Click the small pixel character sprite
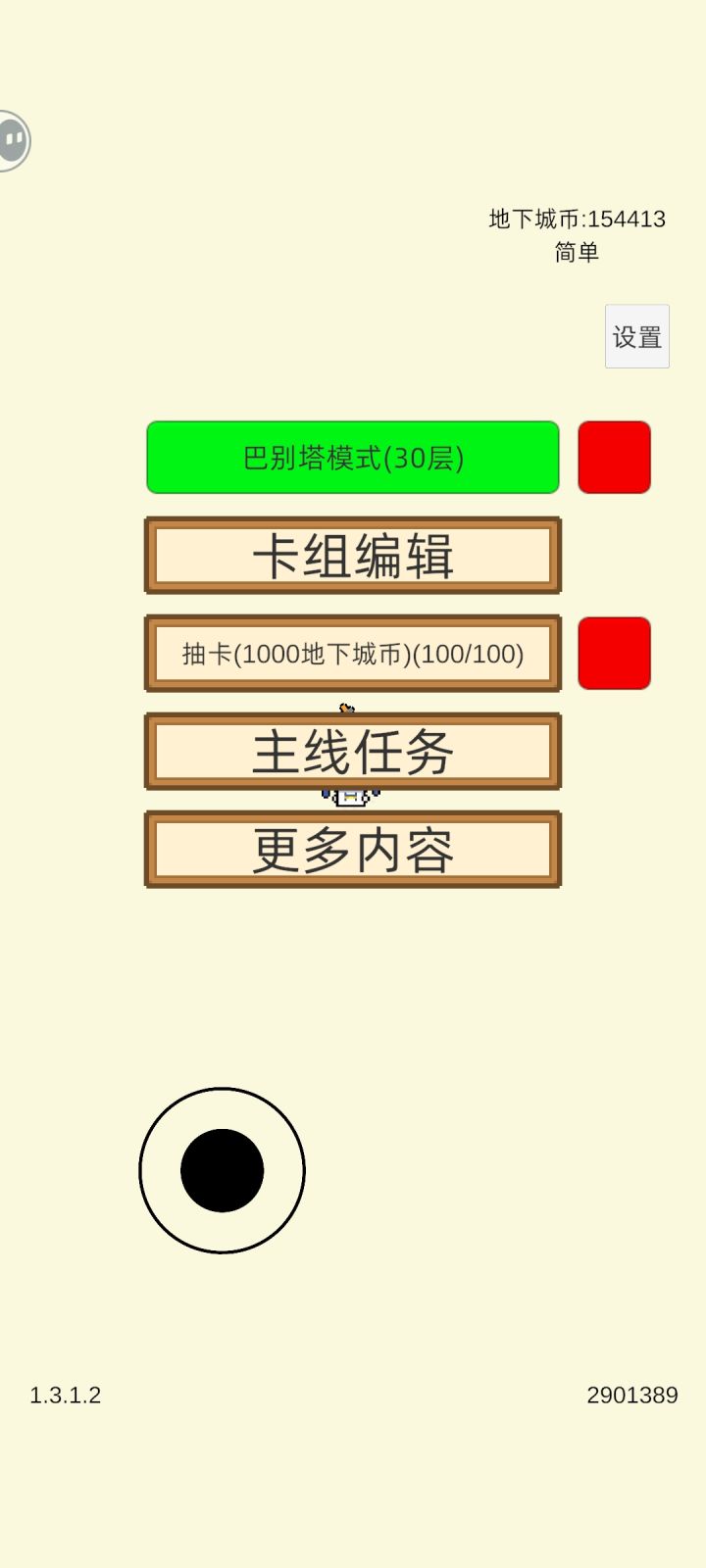706x1568 pixels. click(348, 799)
